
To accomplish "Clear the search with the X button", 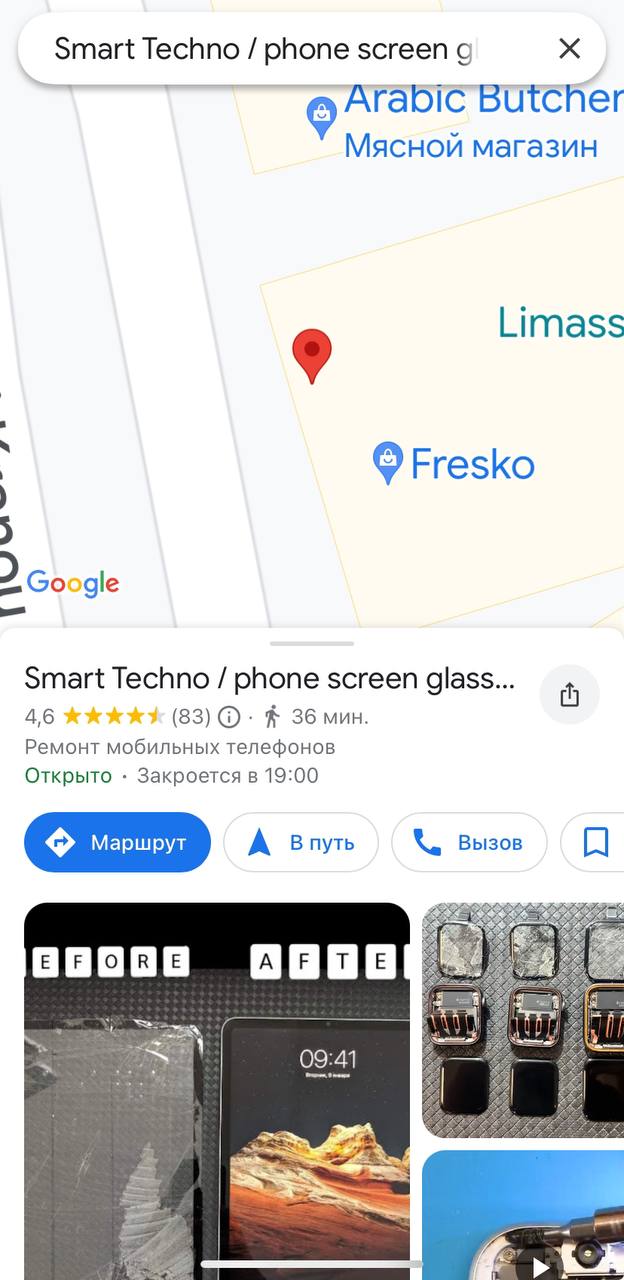I will pos(569,48).
